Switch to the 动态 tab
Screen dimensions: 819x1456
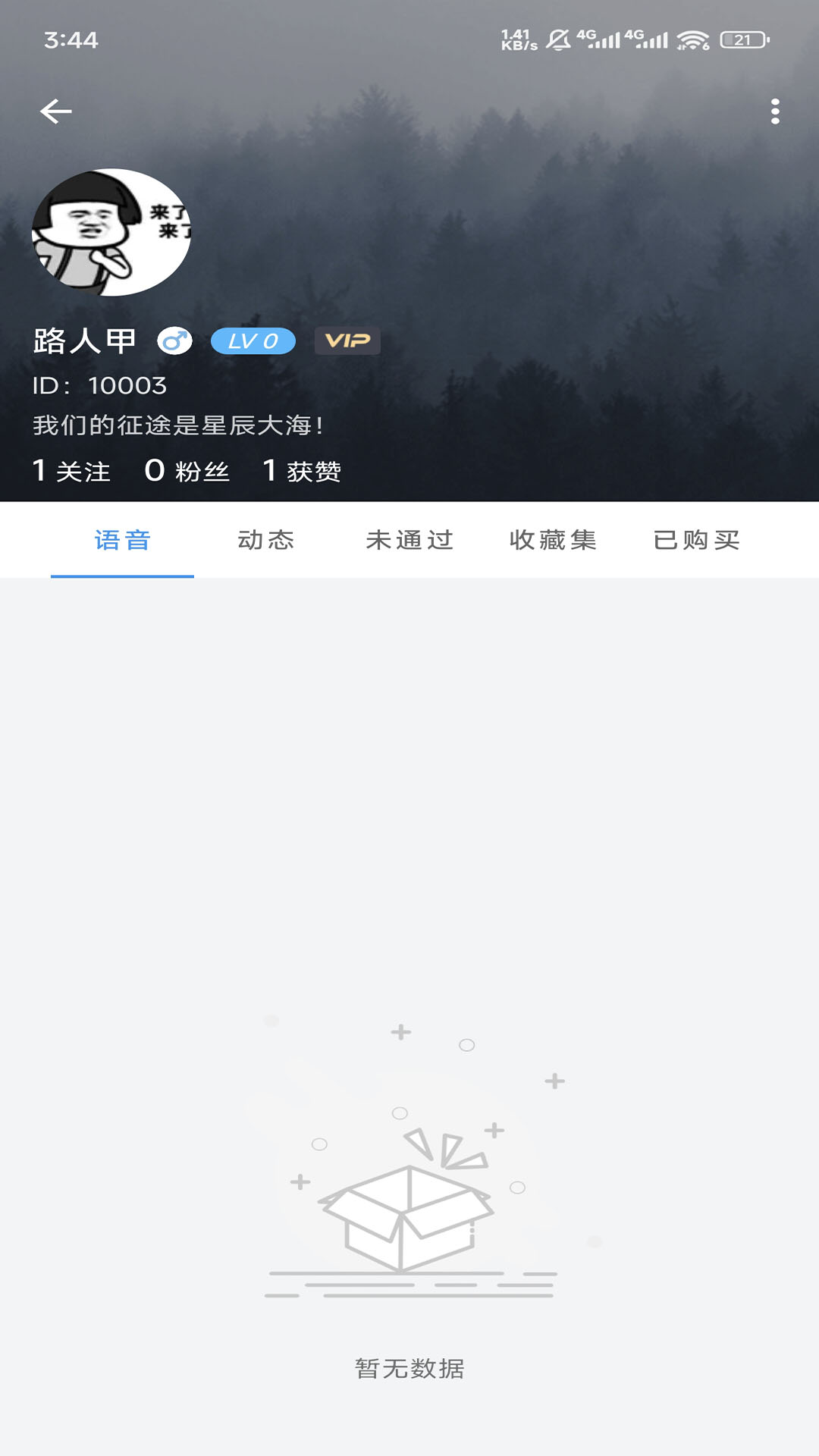[x=265, y=540]
